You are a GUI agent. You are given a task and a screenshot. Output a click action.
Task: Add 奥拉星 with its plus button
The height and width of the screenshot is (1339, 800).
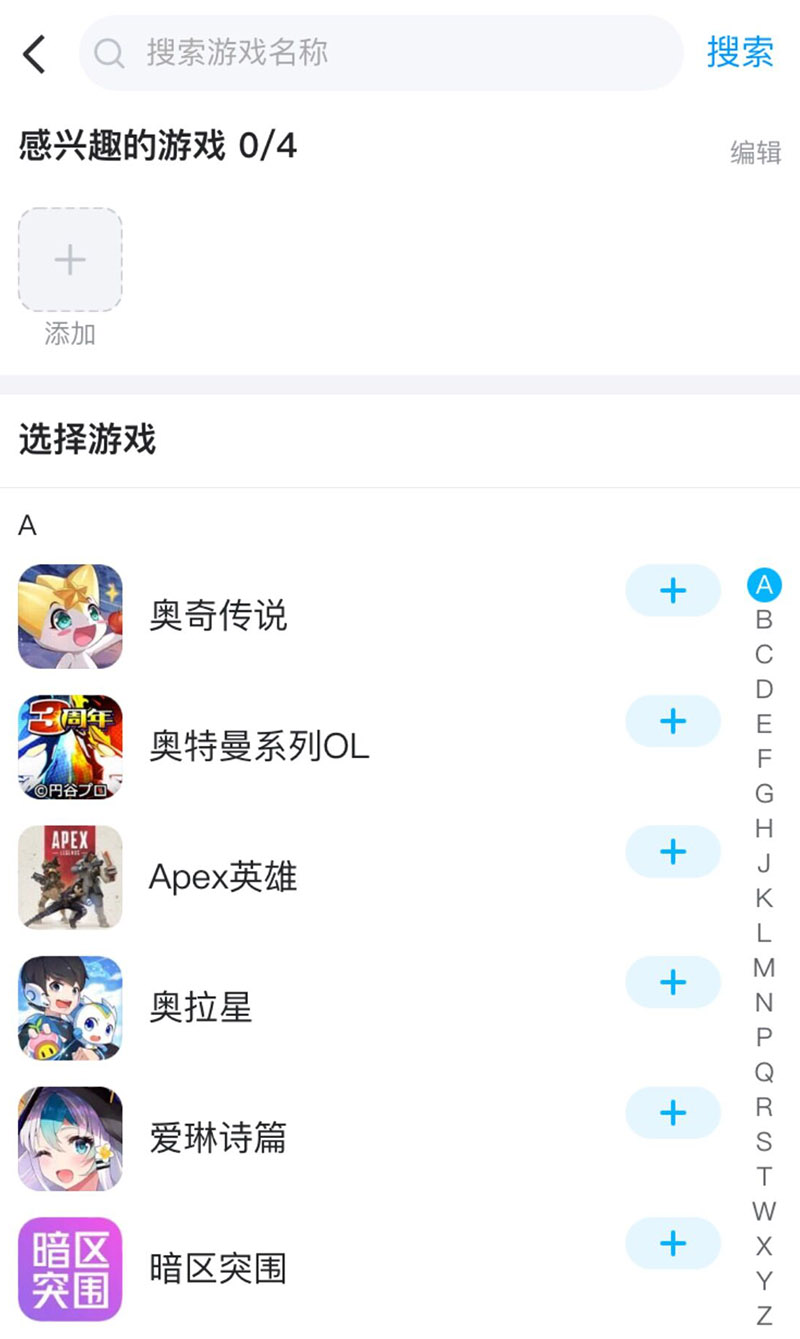click(x=673, y=982)
